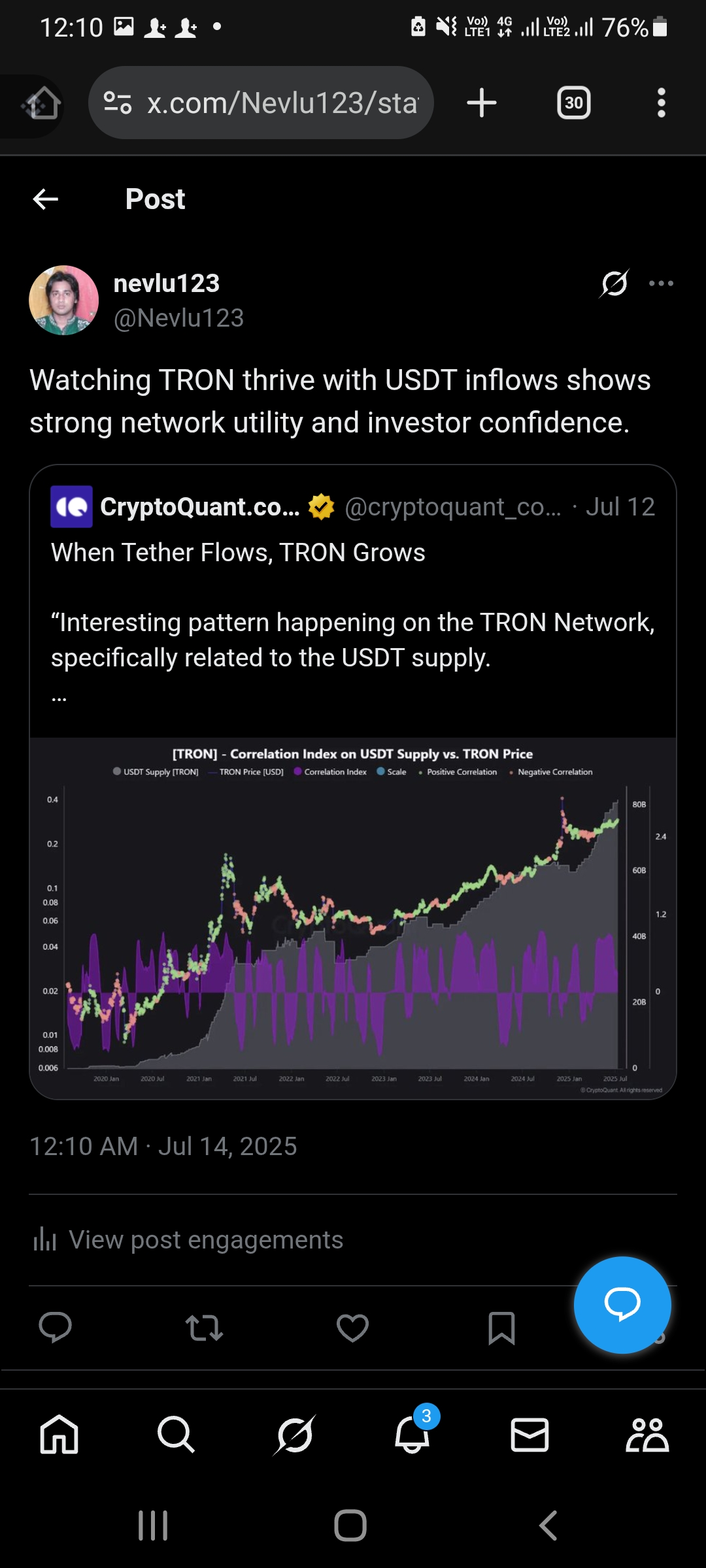Viewport: 706px width, 1568px height.
Task: Open Grok icon next to nevlu123's post
Action: pyautogui.click(x=614, y=284)
